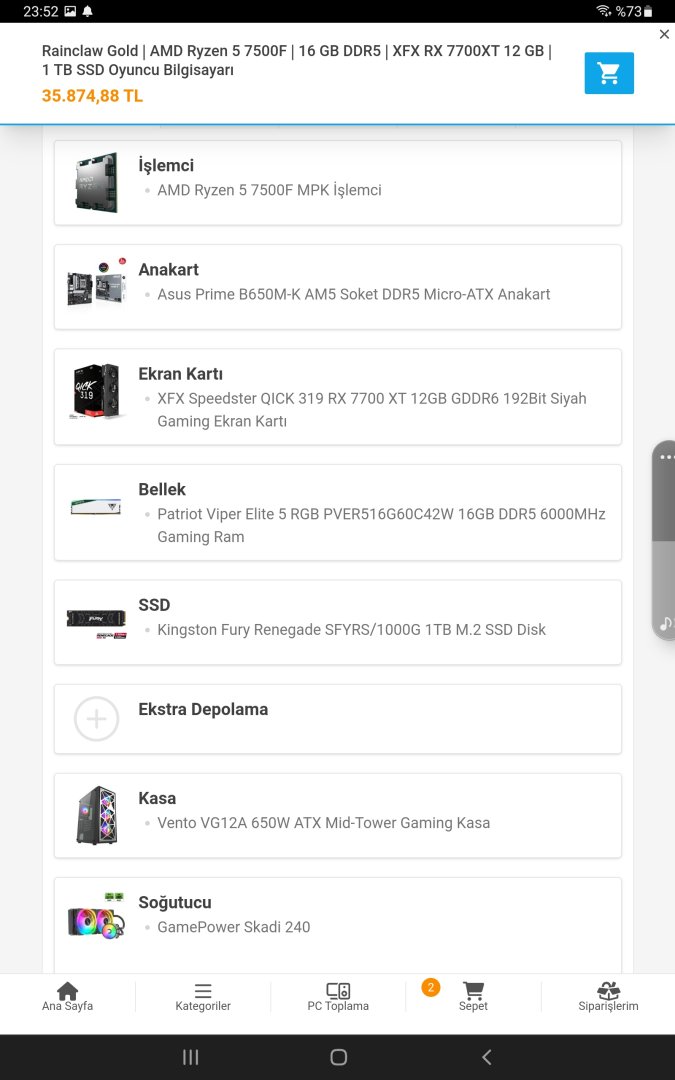Switch to the Kategoriler tab
This screenshot has width=675, height=1080.
coord(203,996)
